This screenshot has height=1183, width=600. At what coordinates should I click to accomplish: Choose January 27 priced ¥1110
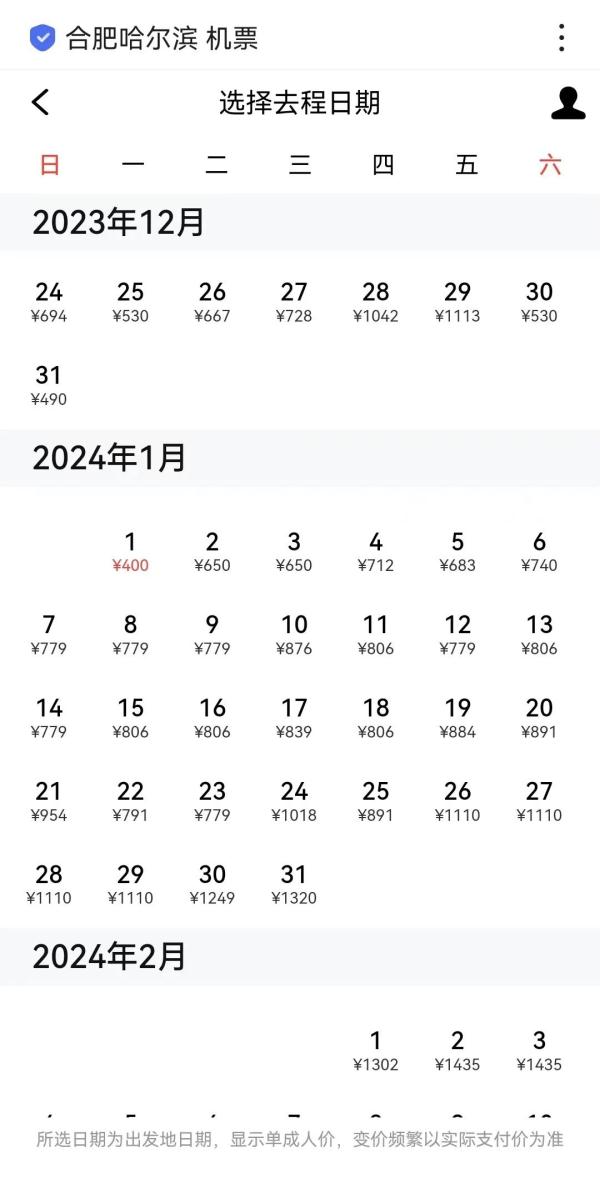coord(539,800)
